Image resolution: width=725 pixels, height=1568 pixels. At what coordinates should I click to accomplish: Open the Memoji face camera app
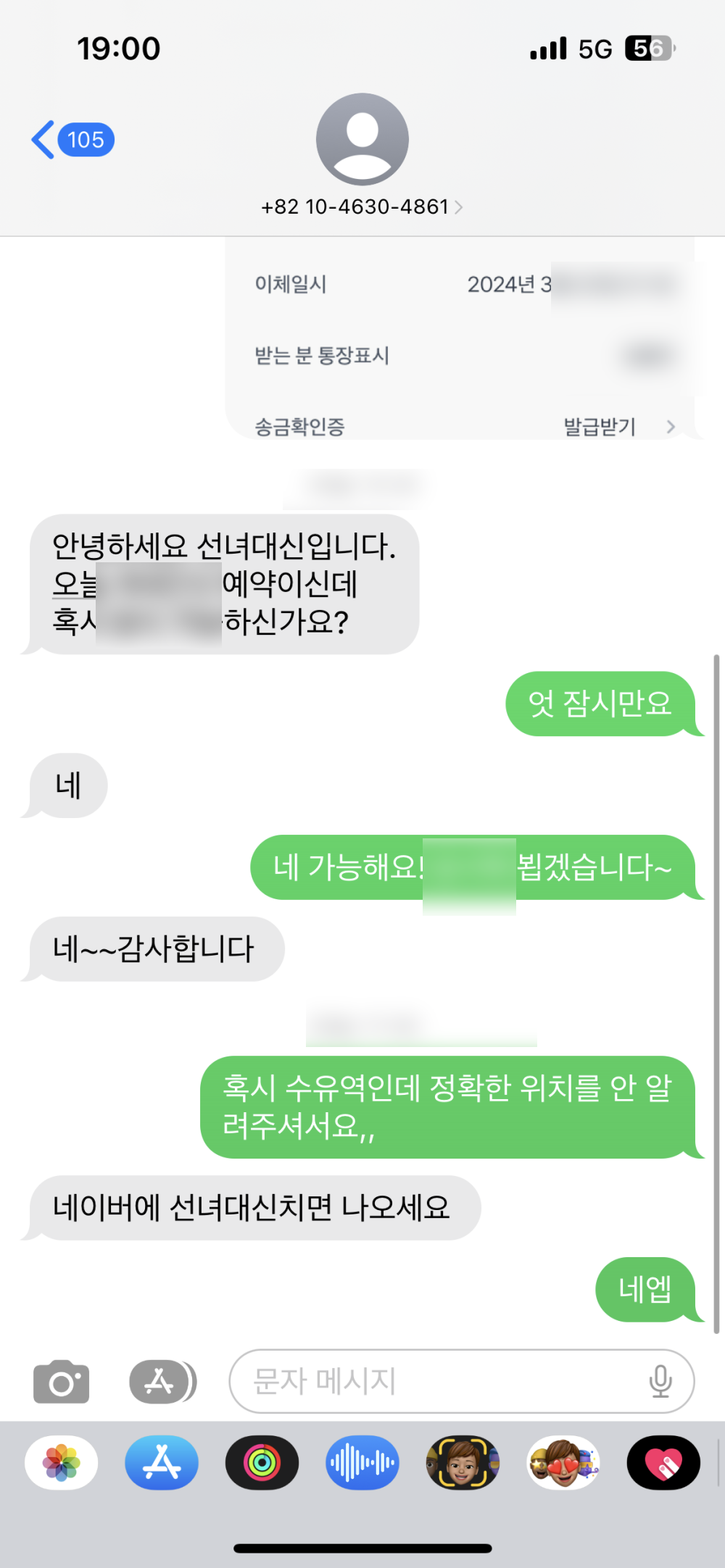[463, 1463]
